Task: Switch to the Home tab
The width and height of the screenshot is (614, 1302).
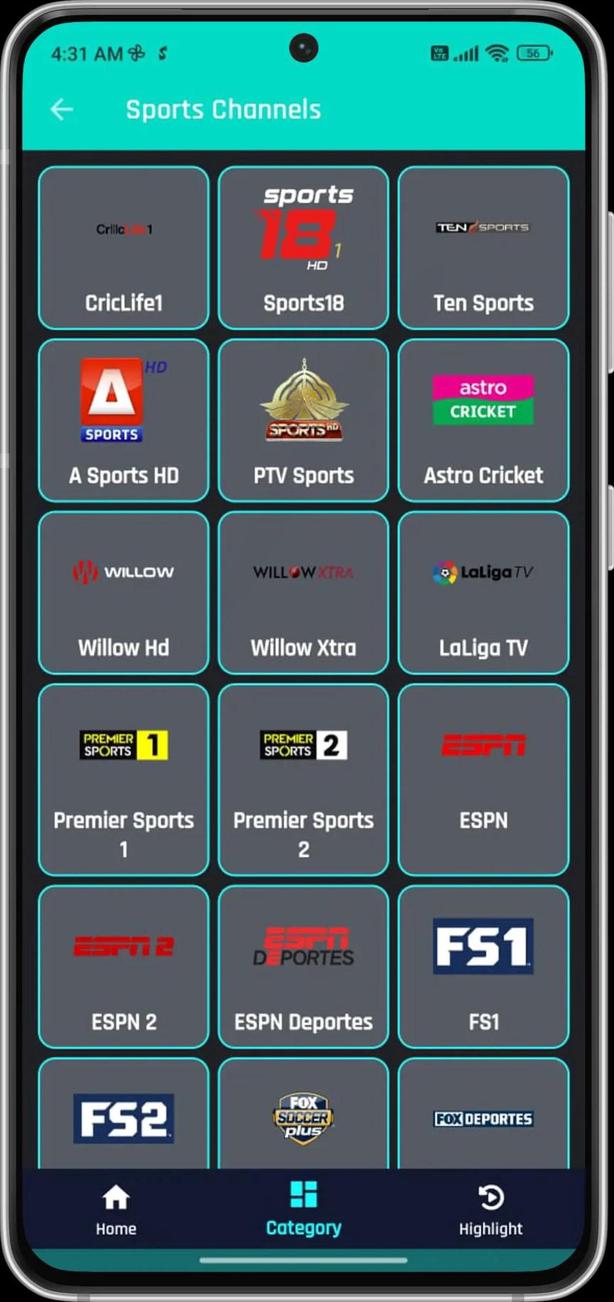Action: 116,1209
